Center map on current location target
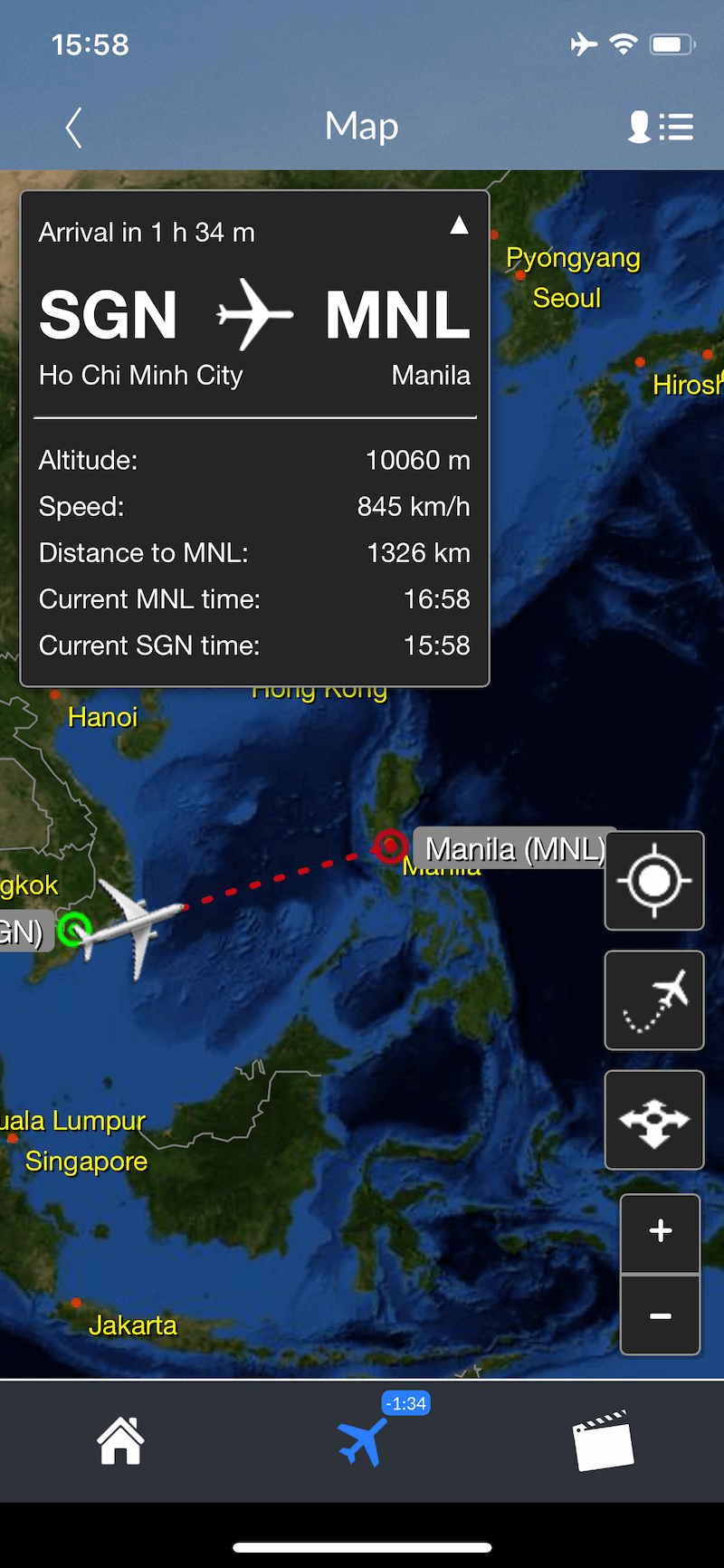The height and width of the screenshot is (1568, 724). point(654,880)
